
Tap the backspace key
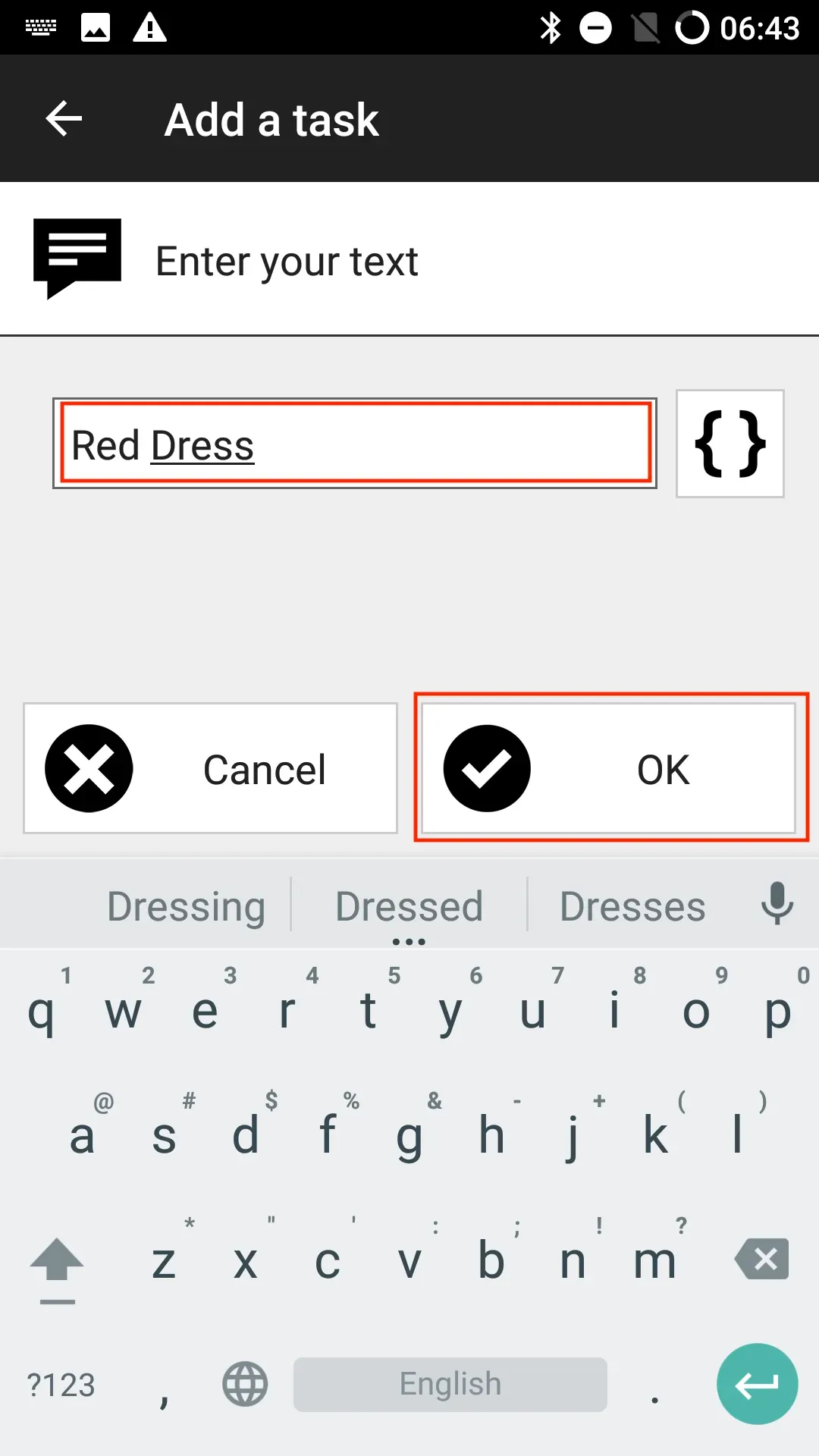tap(761, 1259)
